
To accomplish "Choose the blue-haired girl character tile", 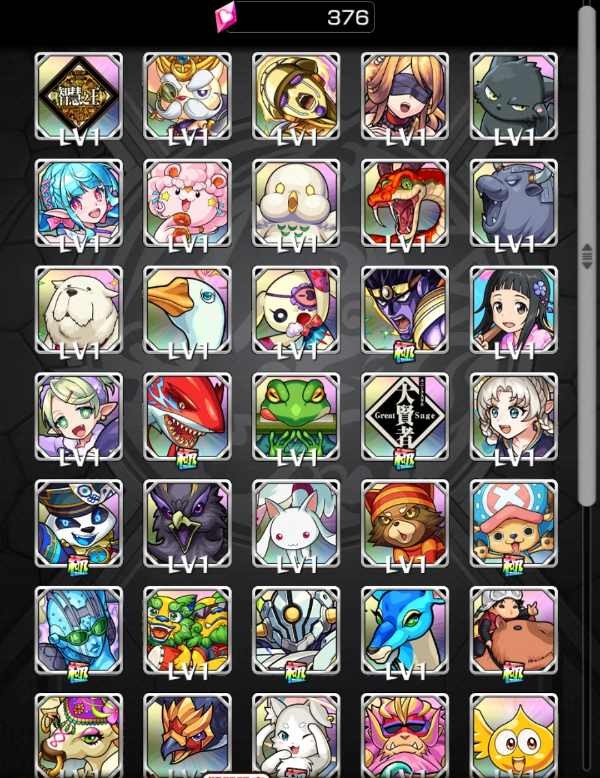I will [78, 203].
